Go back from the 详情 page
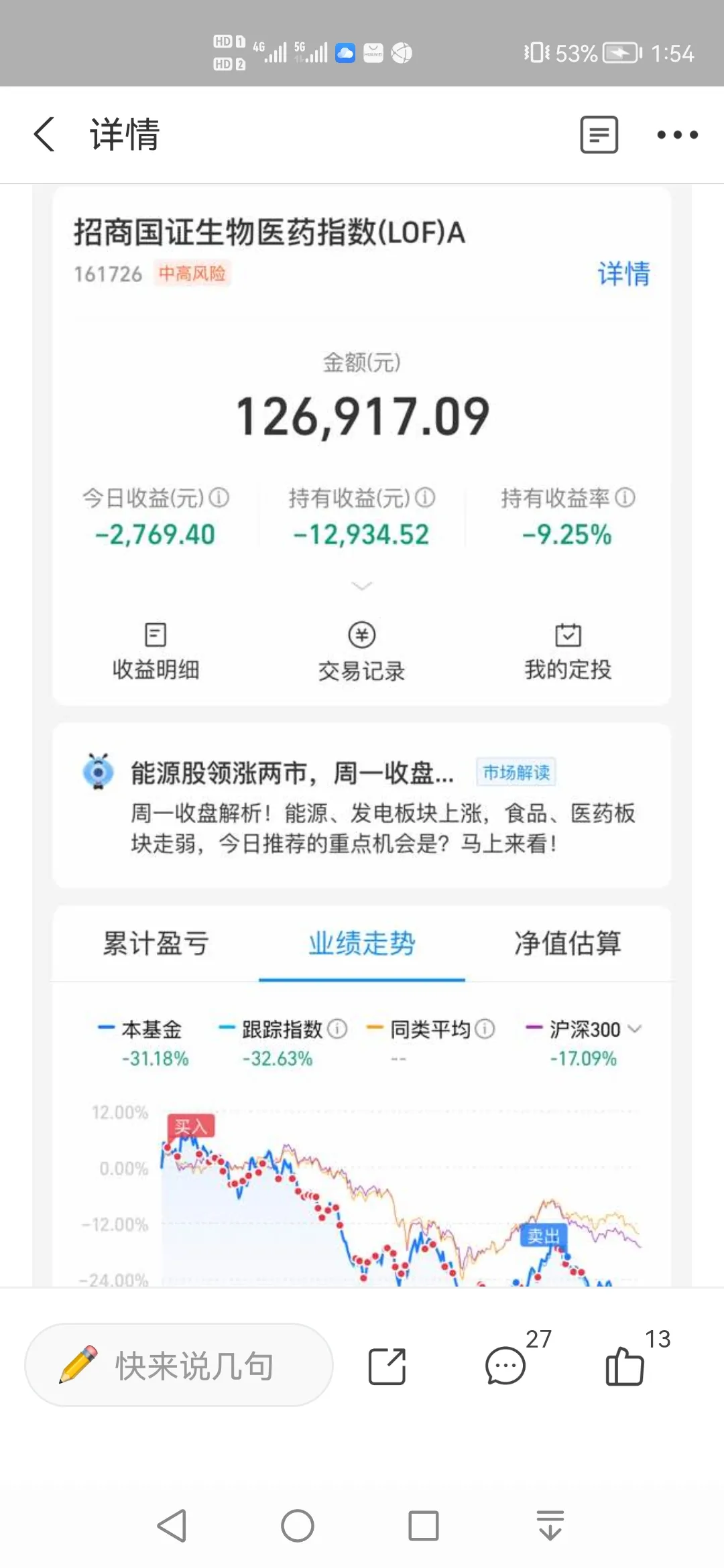Screen dimensions: 724x1568 [x=44, y=134]
